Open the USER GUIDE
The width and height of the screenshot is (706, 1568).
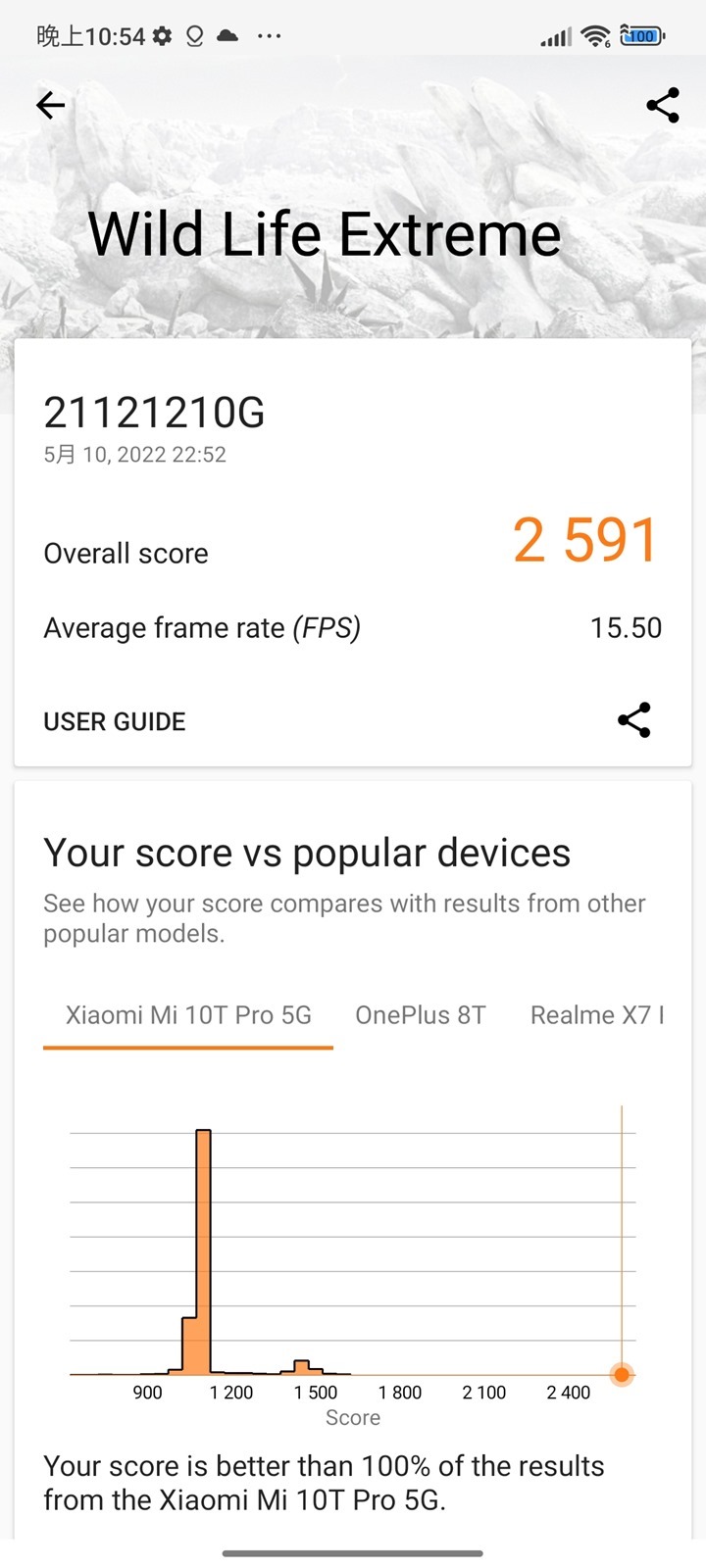tap(115, 721)
